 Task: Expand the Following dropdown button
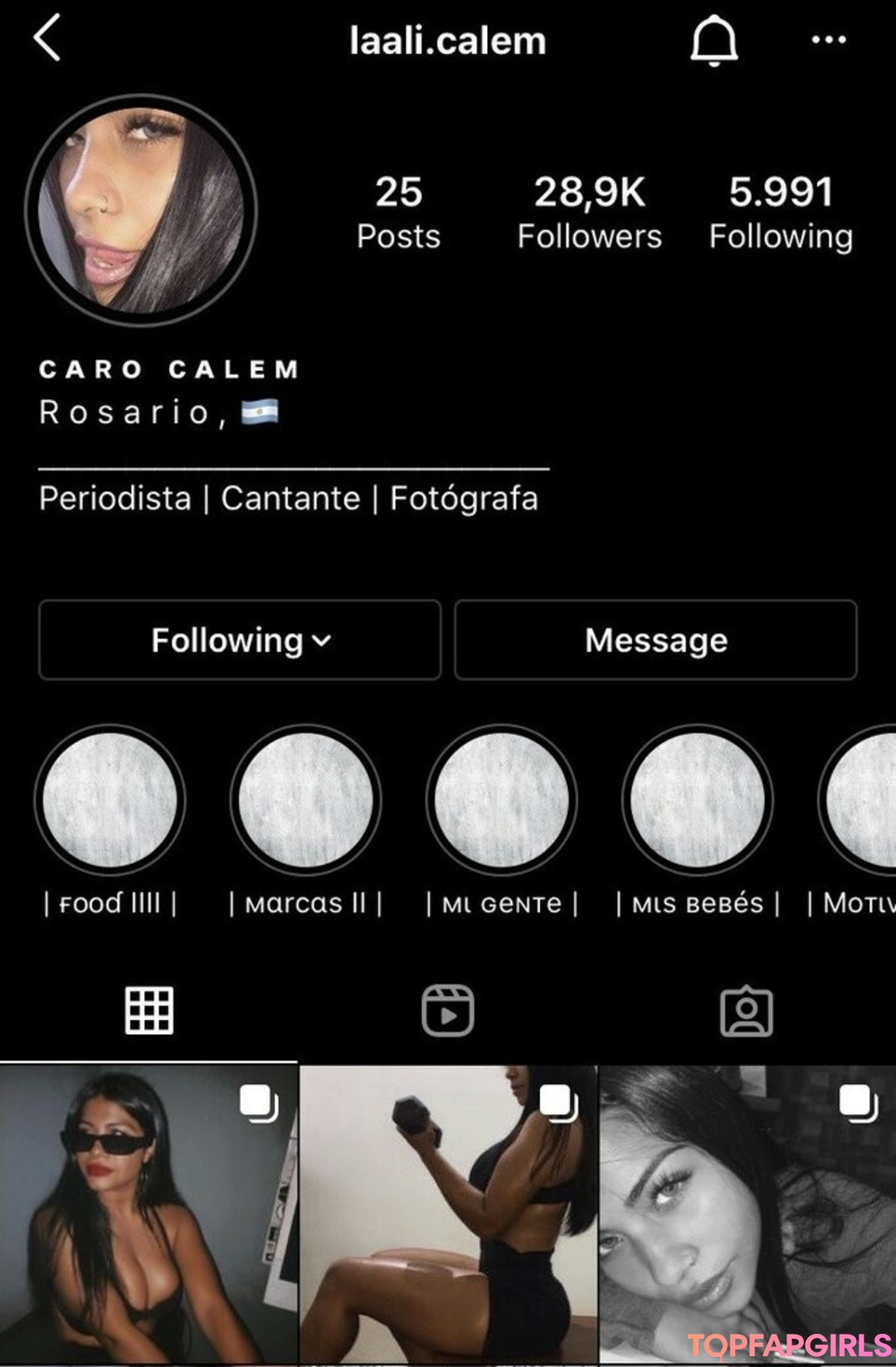coord(240,640)
